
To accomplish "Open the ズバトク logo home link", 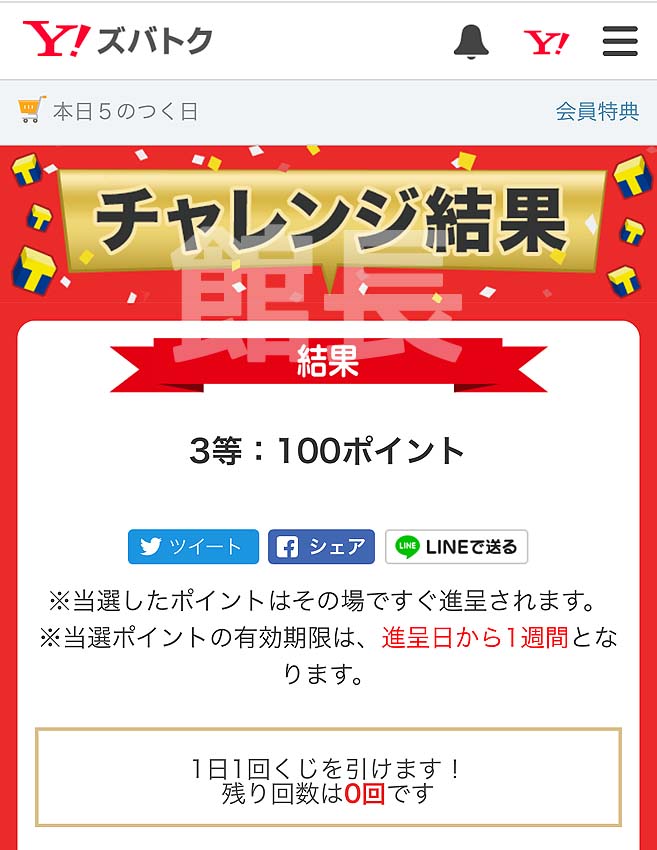I will pos(118,41).
